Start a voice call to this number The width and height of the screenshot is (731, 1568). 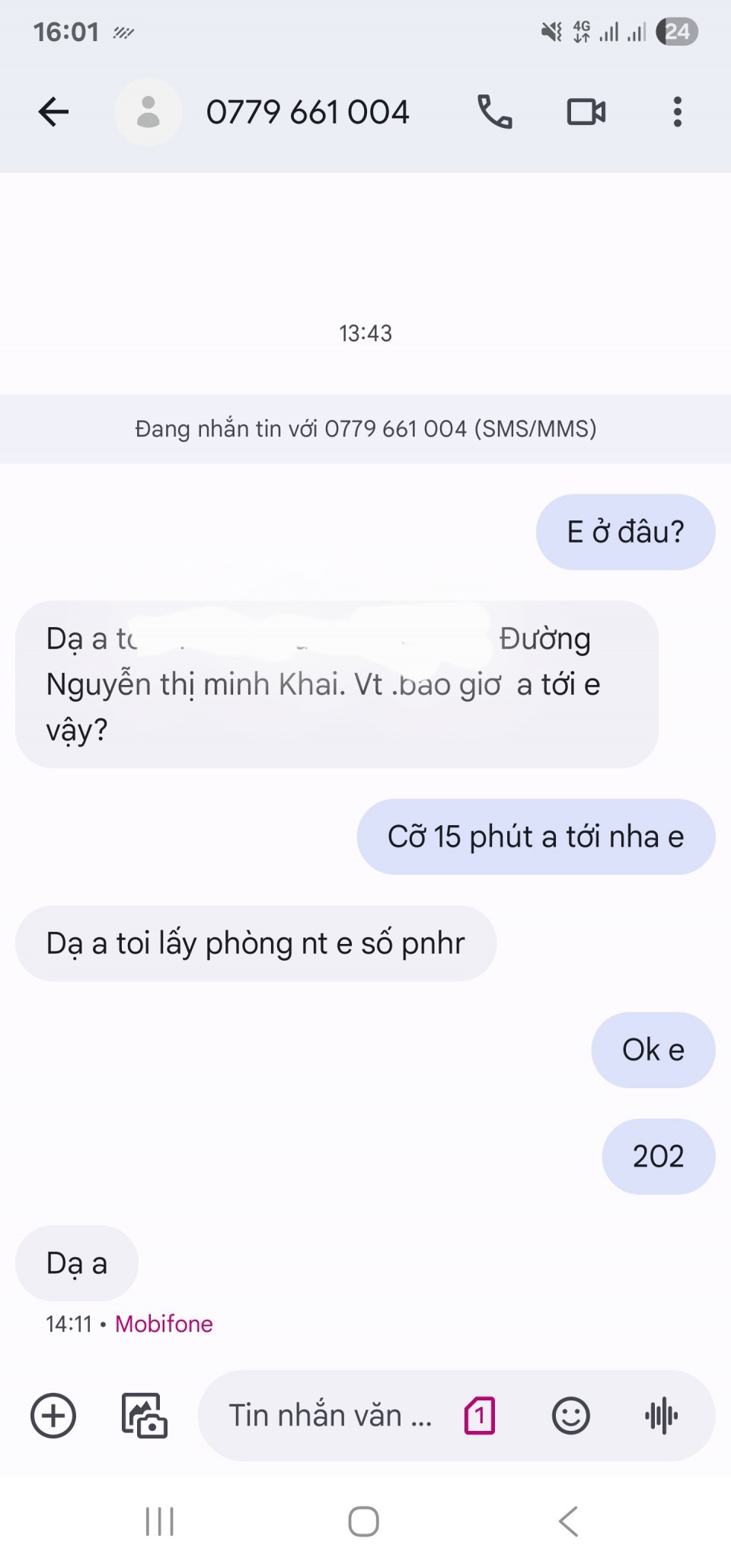click(x=494, y=112)
